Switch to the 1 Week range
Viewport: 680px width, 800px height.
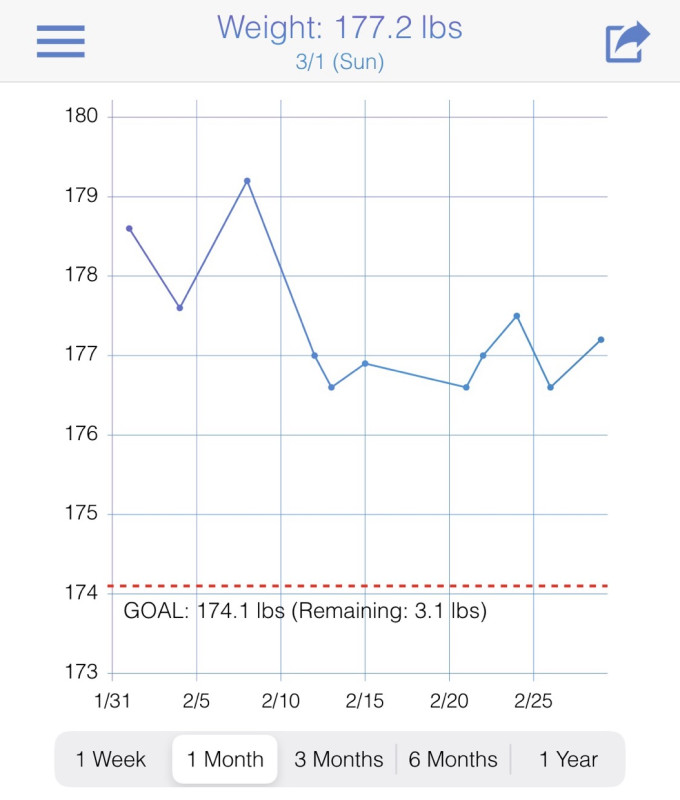pos(111,759)
